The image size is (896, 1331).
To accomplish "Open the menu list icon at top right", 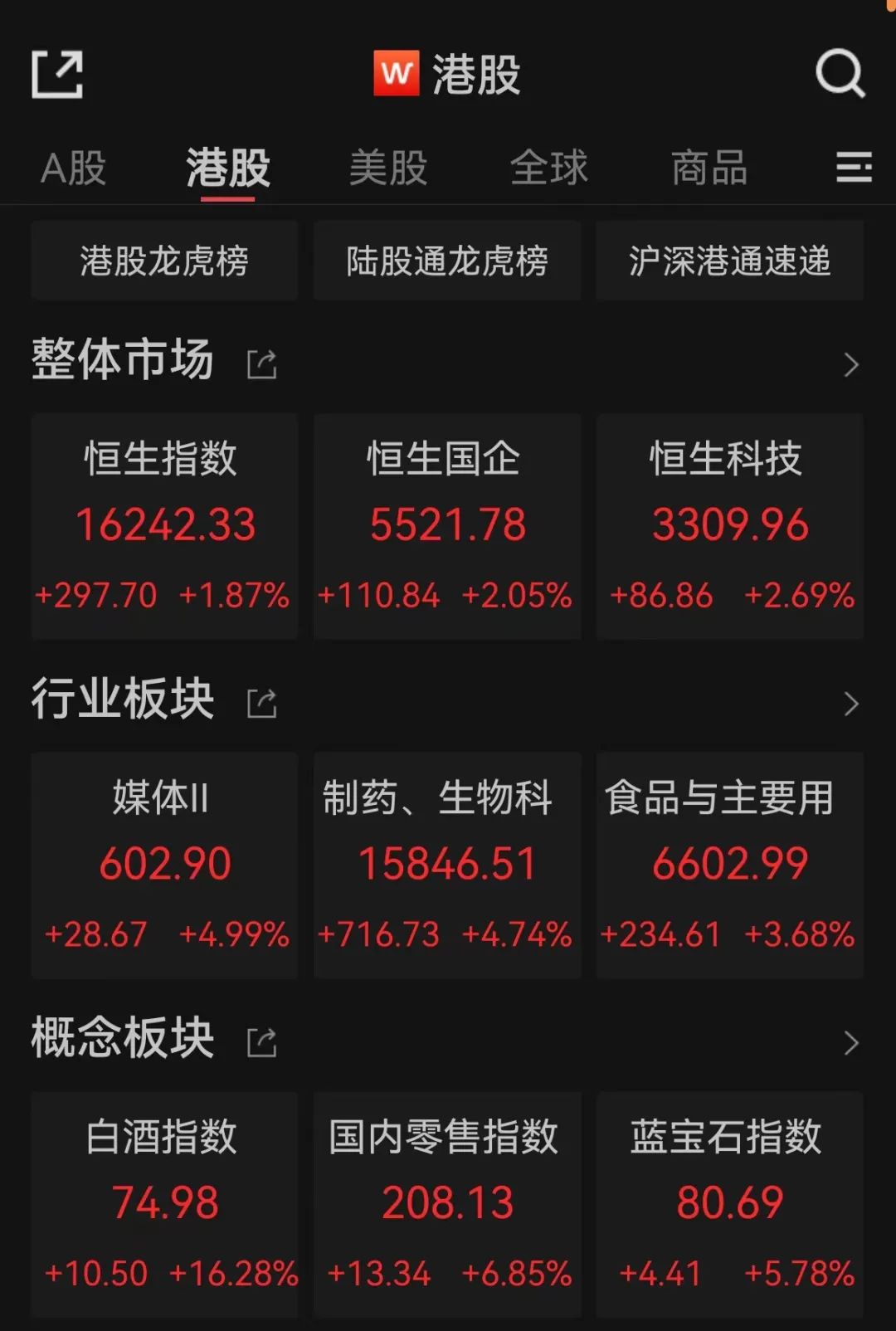I will point(853,168).
